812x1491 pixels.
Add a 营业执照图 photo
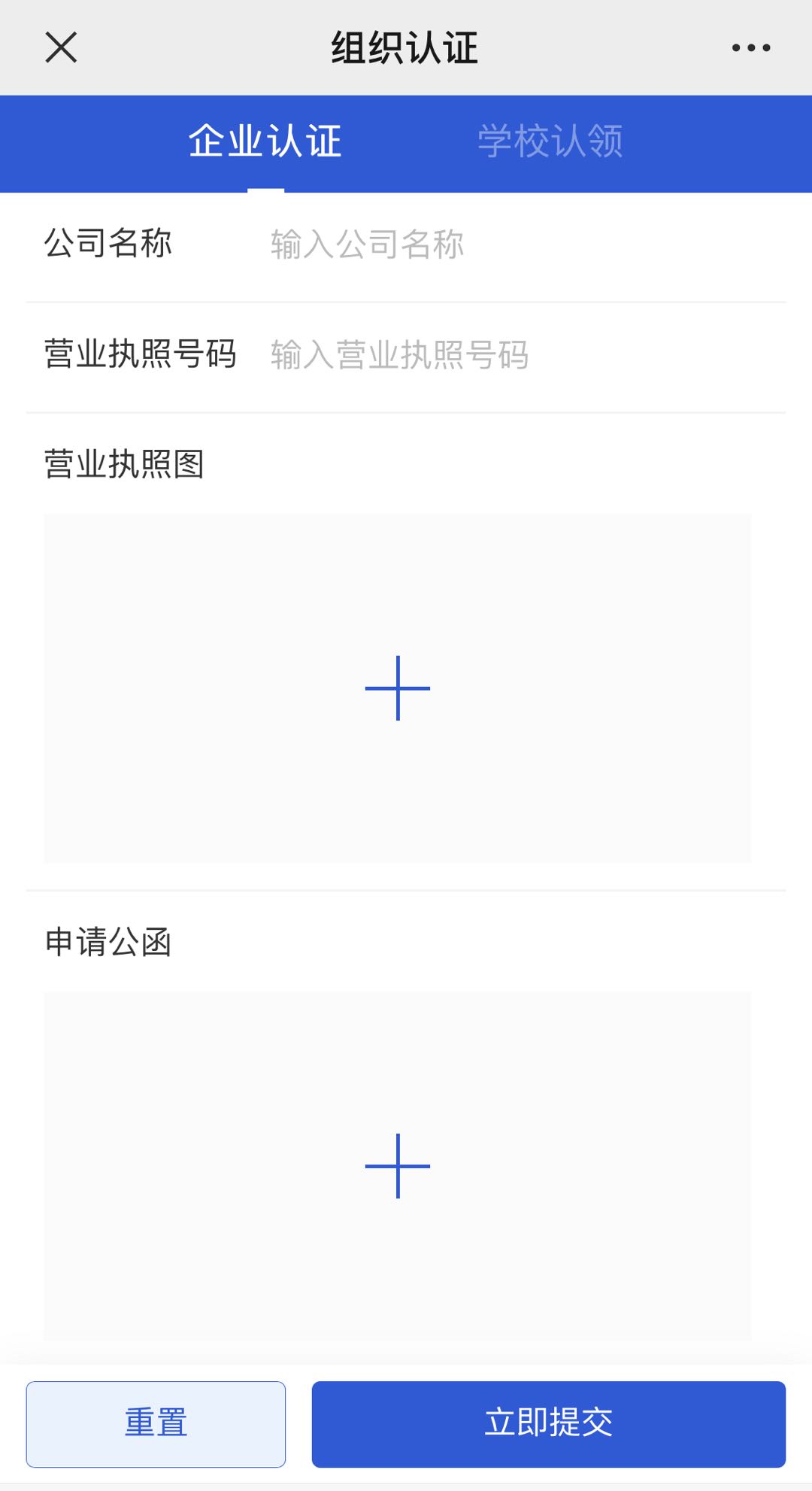[x=398, y=688]
